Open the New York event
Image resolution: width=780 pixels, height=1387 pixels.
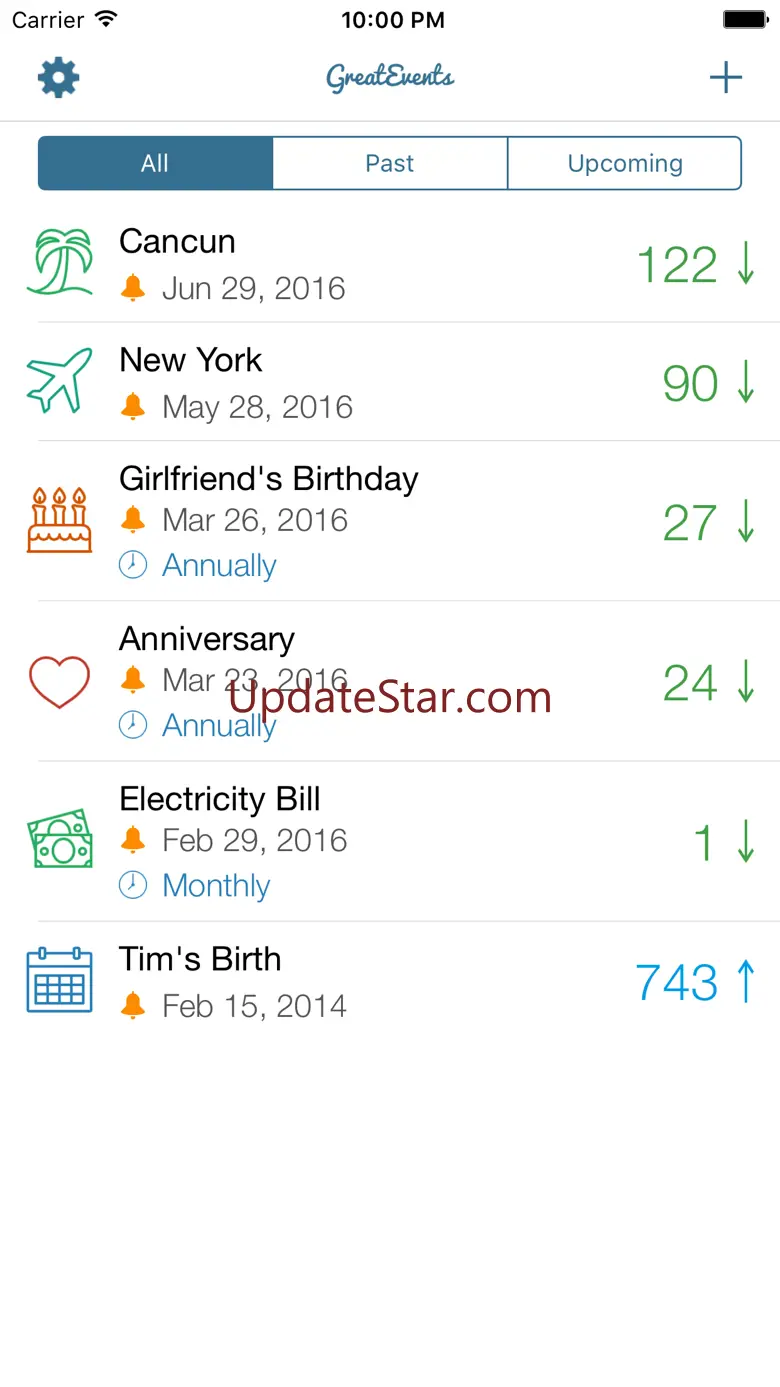390,382
